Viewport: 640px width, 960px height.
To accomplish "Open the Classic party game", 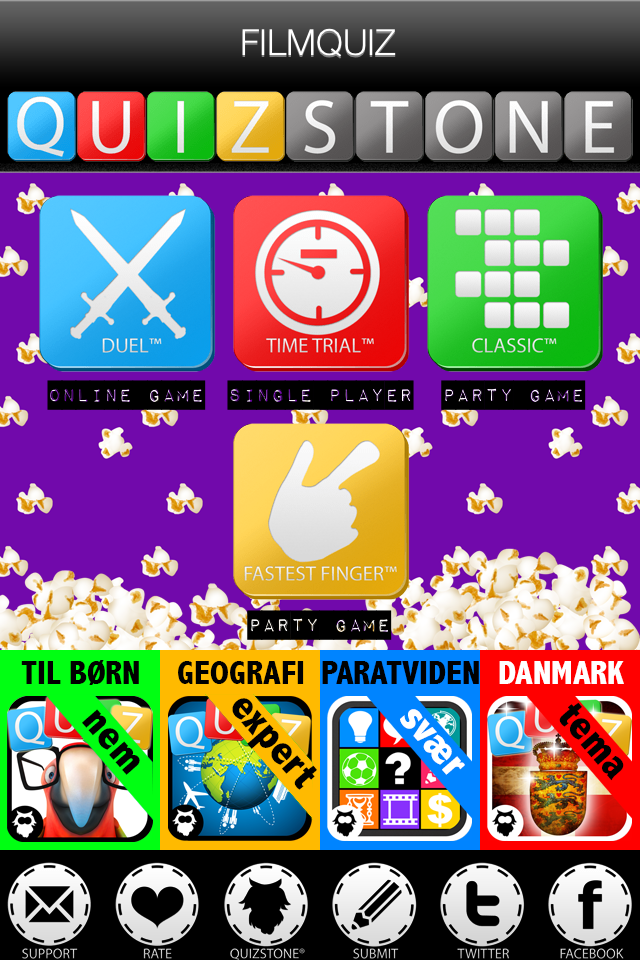I will pos(514,282).
